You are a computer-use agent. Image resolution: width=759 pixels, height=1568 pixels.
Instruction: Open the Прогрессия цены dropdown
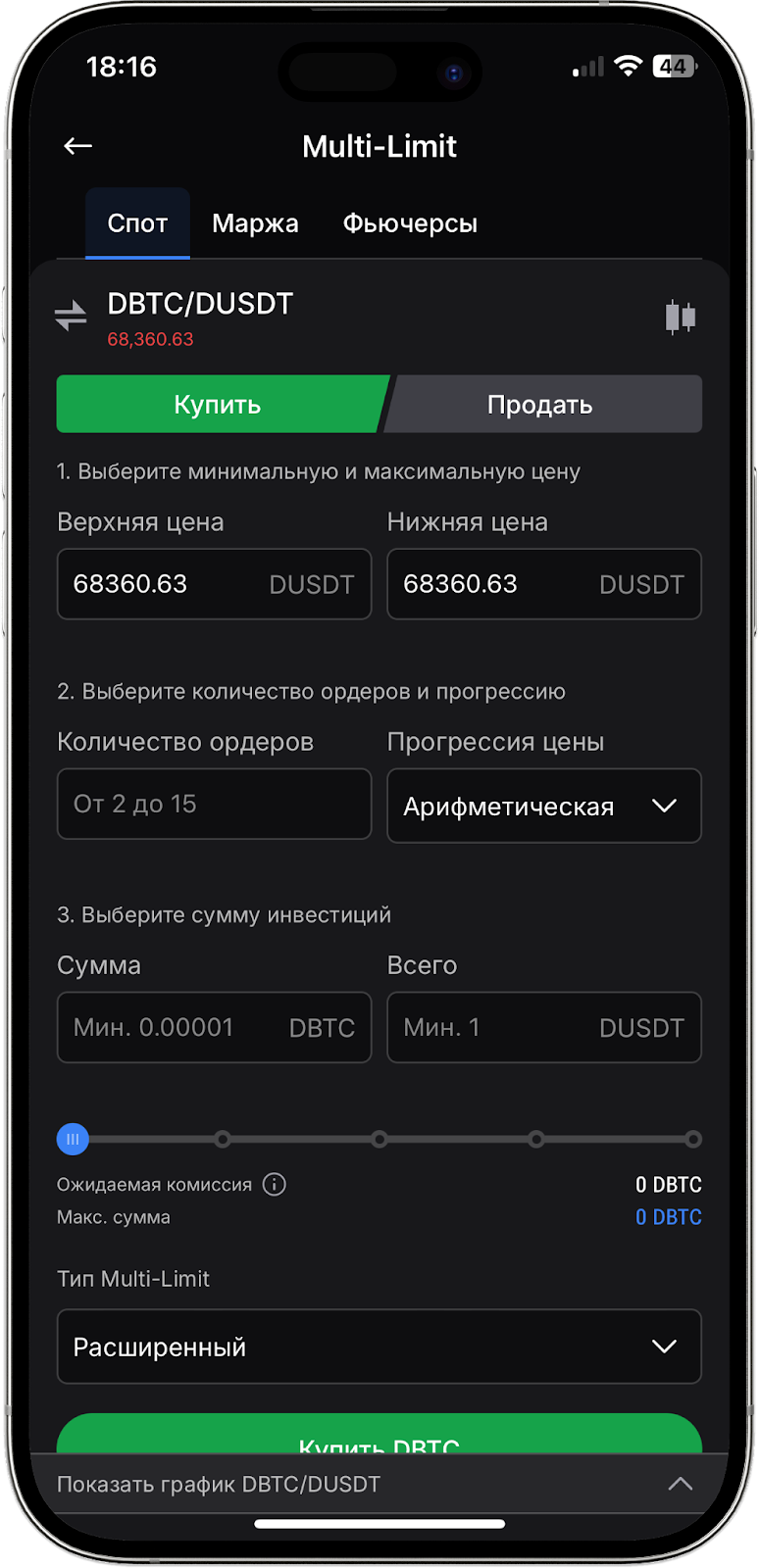pyautogui.click(x=544, y=806)
